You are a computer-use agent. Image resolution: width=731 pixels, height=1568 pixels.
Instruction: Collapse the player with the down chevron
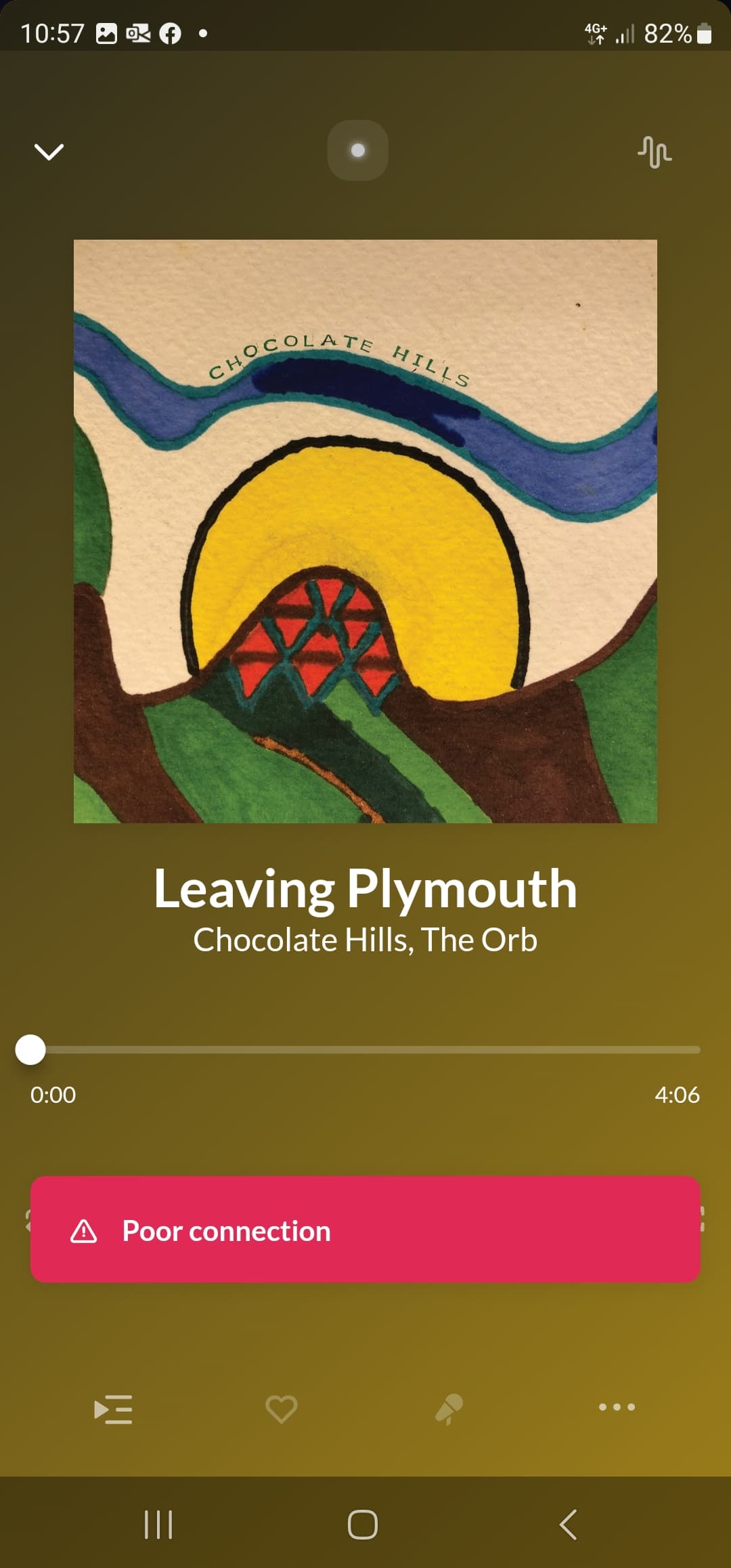click(49, 152)
